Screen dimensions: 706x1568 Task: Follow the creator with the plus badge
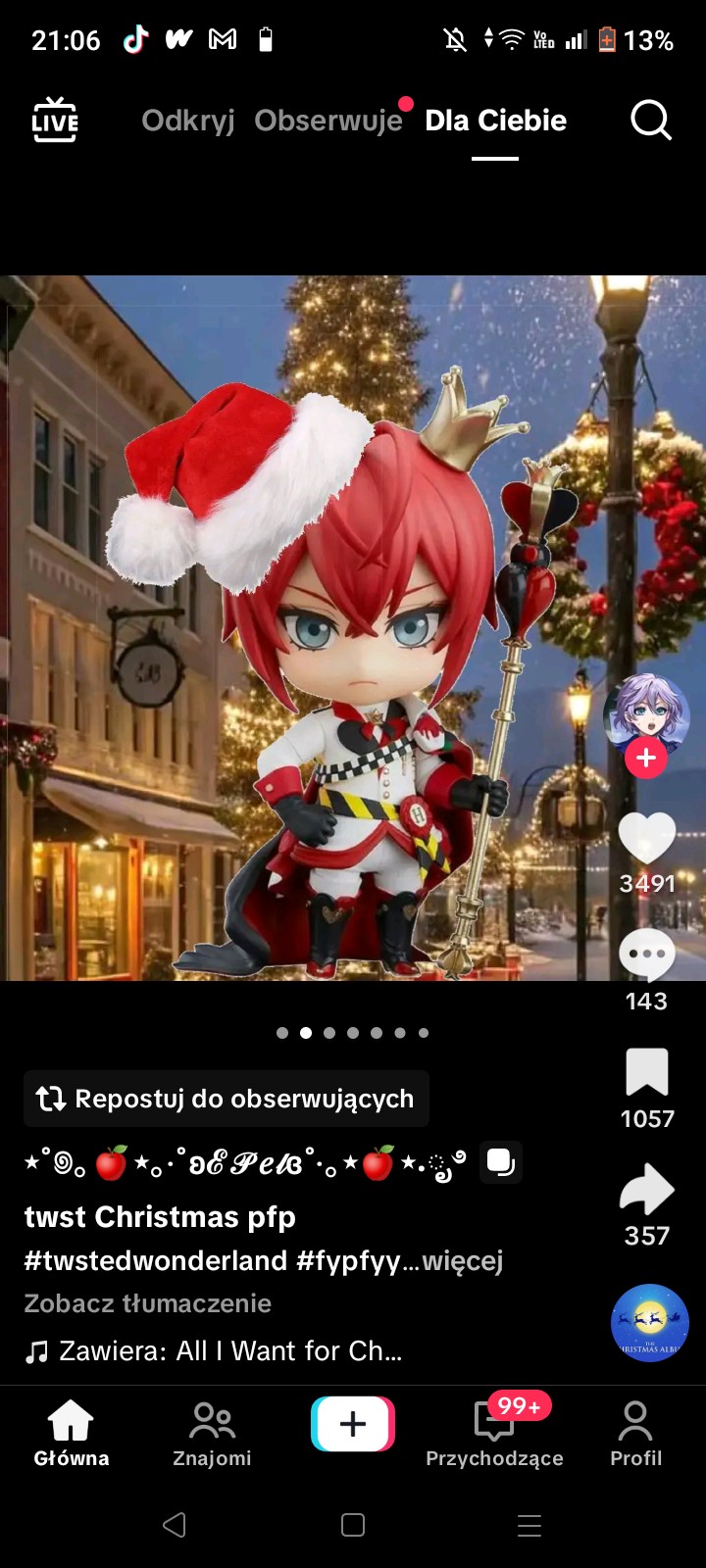coord(646,759)
